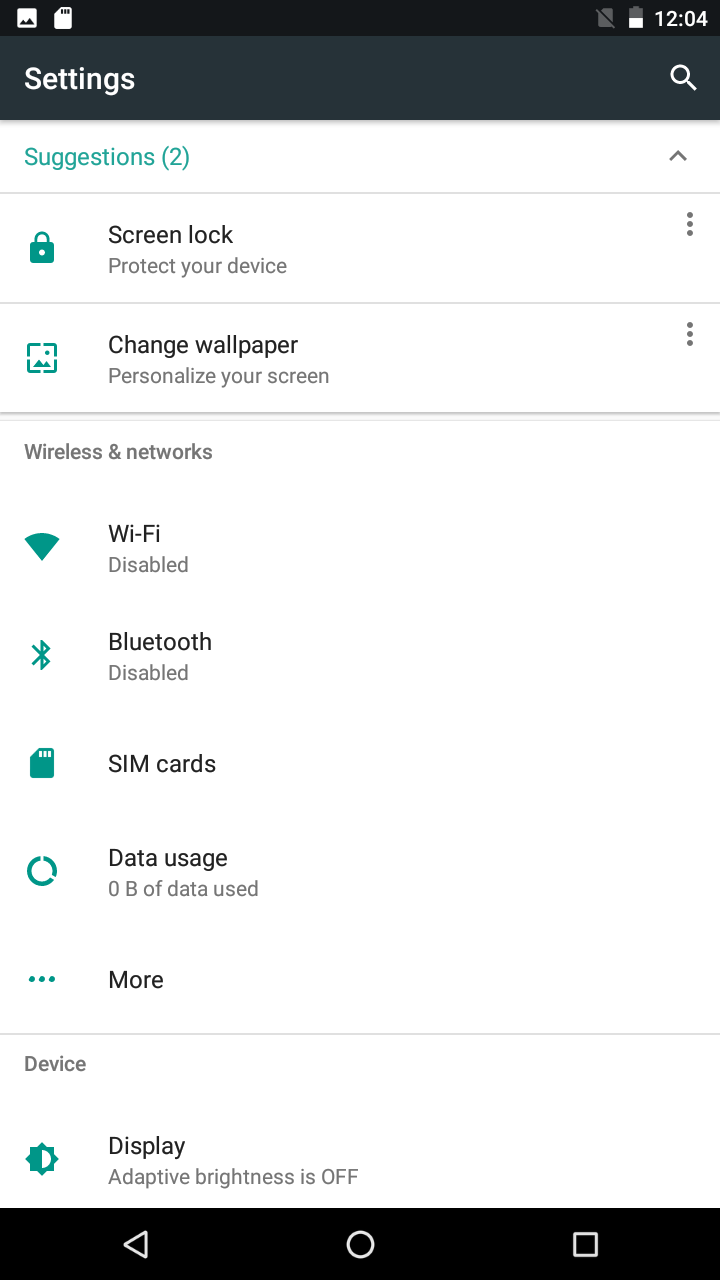This screenshot has width=720, height=1280.
Task: Open overflow menu for Change wallpaper
Action: click(689, 335)
